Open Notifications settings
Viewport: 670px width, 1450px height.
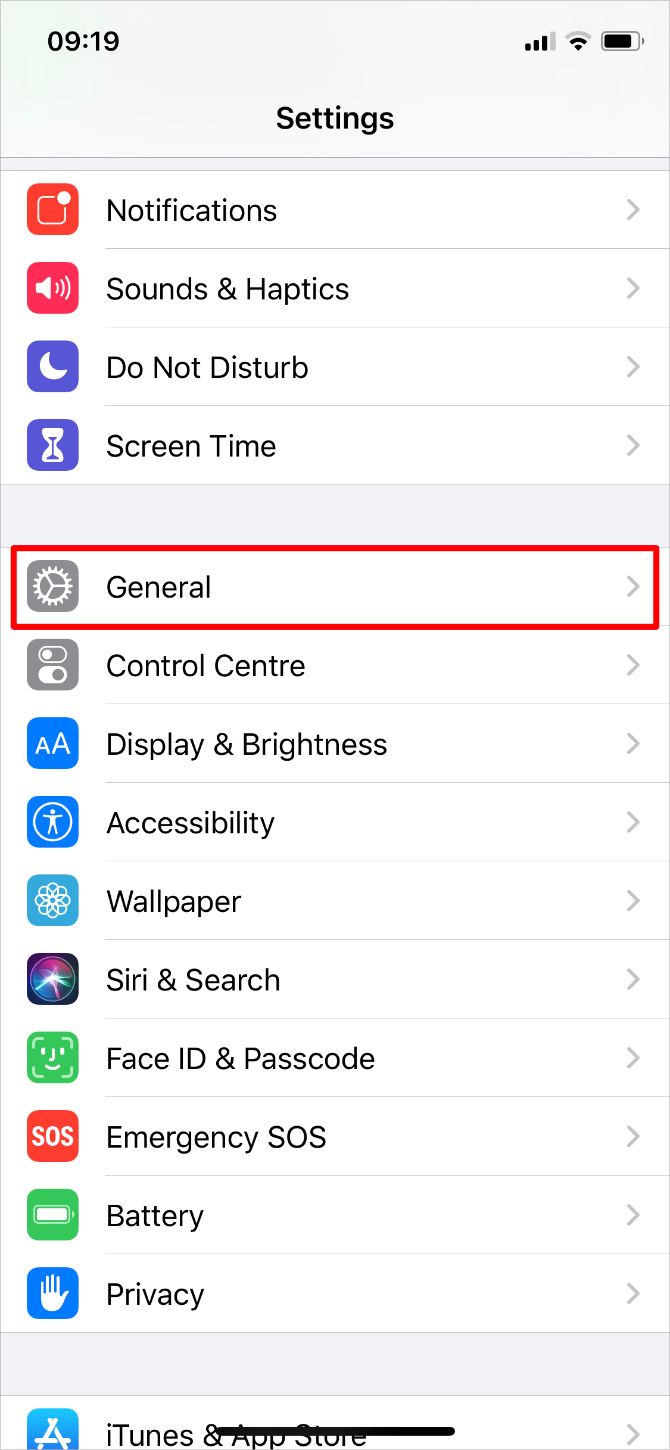click(335, 210)
